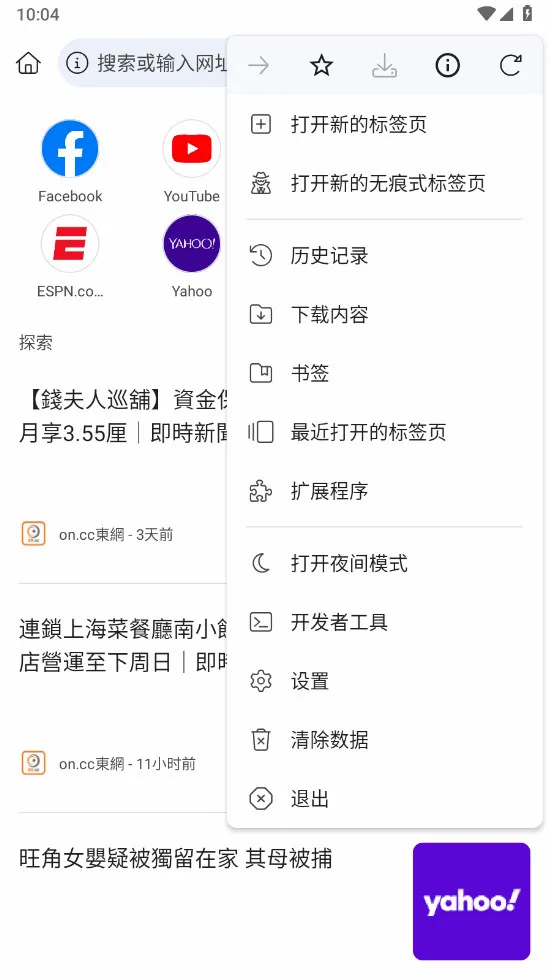Screen dimensions: 550x978
Task: Choose 清除数据
Action: click(x=385, y=740)
